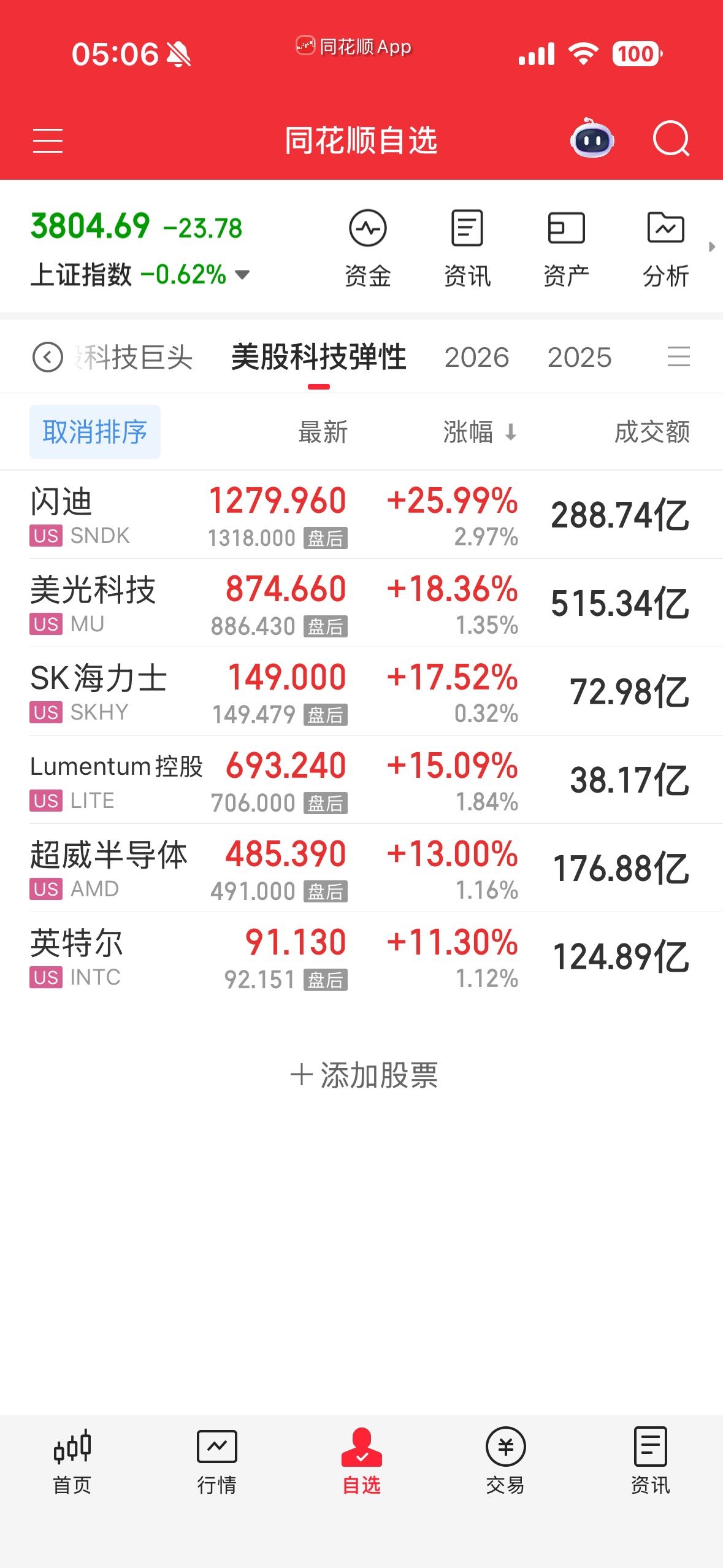Sort by 涨幅 column
This screenshot has width=723, height=1568.
click(480, 432)
